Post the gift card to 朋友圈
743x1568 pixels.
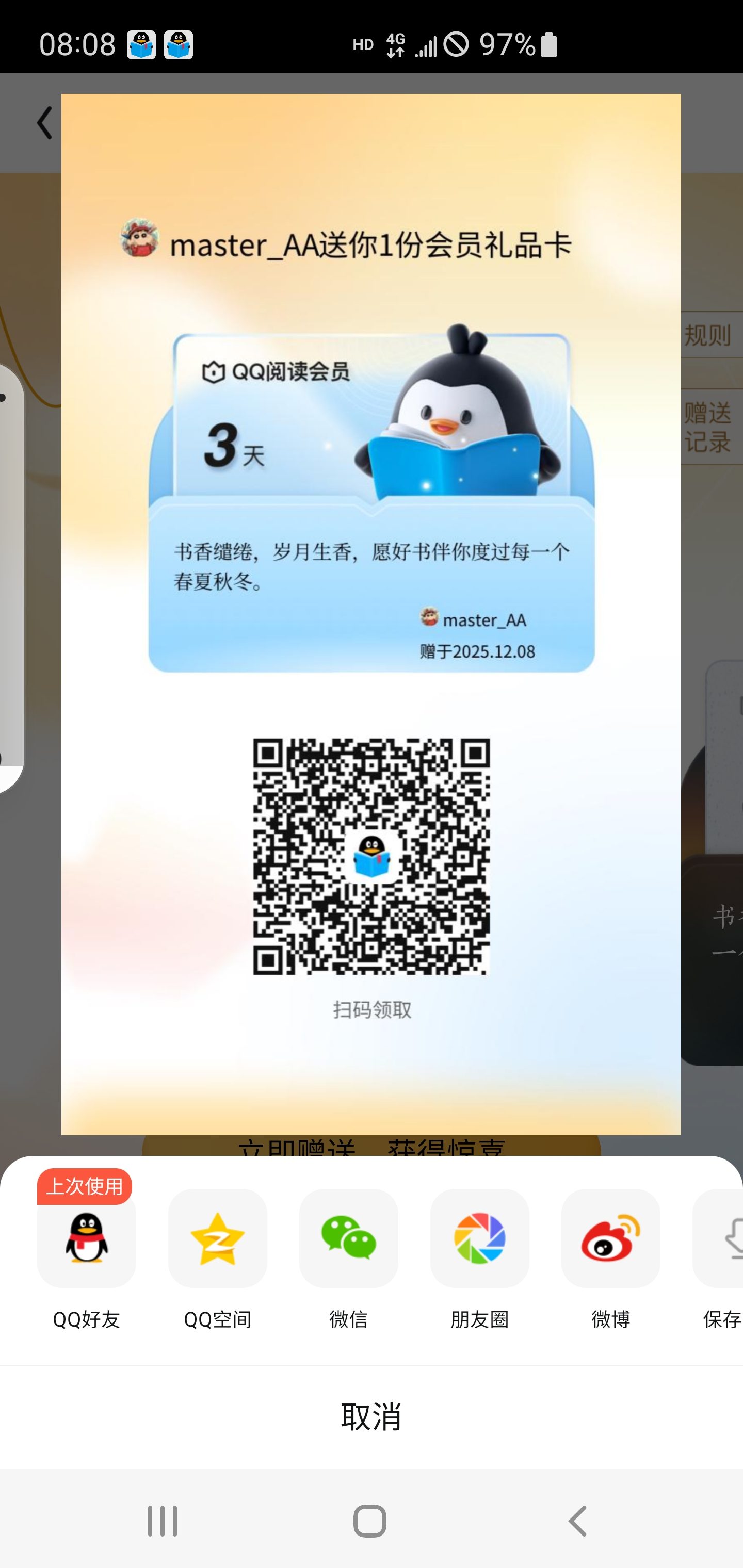(479, 1238)
